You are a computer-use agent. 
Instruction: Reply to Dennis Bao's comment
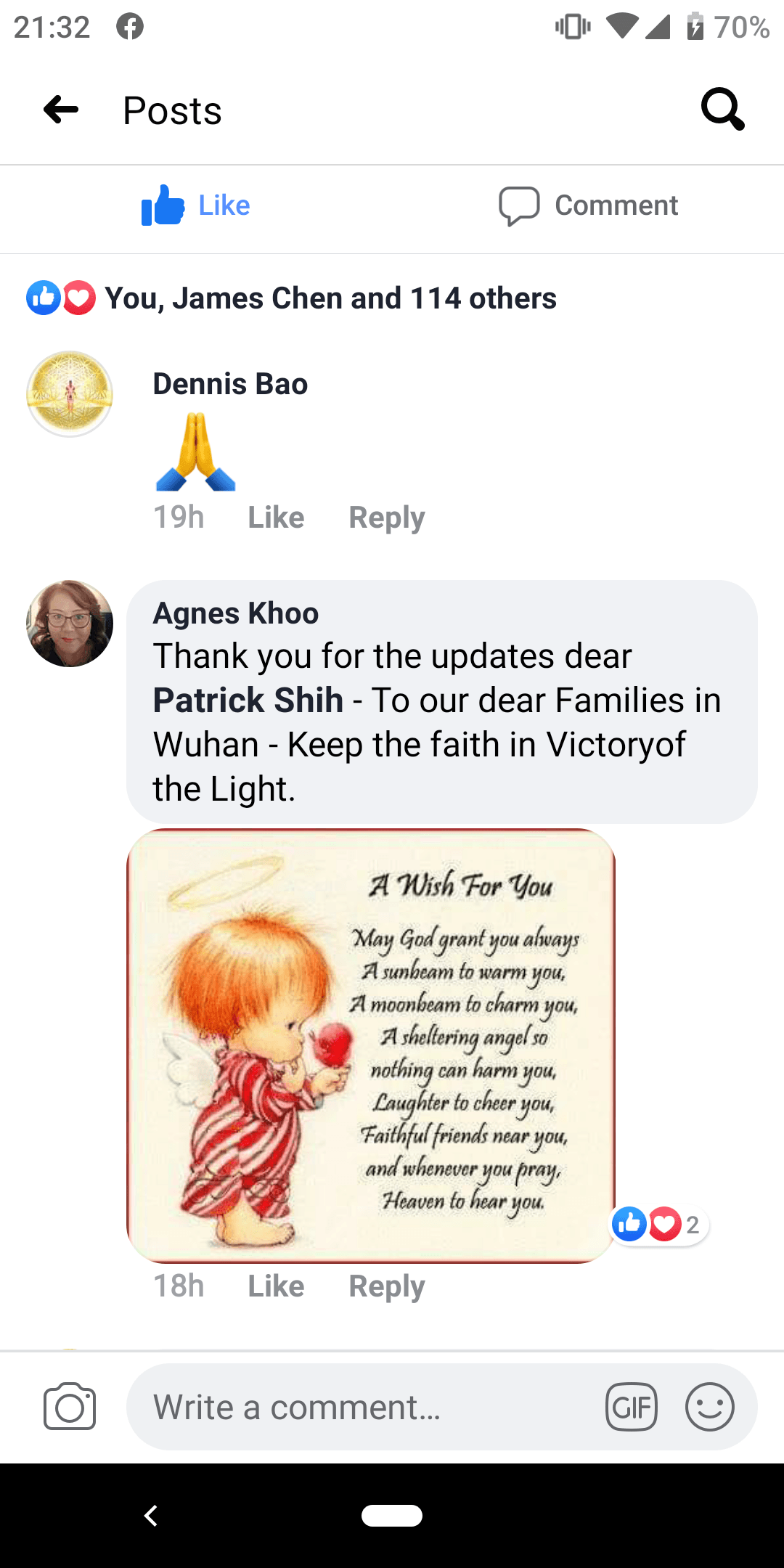click(x=386, y=518)
